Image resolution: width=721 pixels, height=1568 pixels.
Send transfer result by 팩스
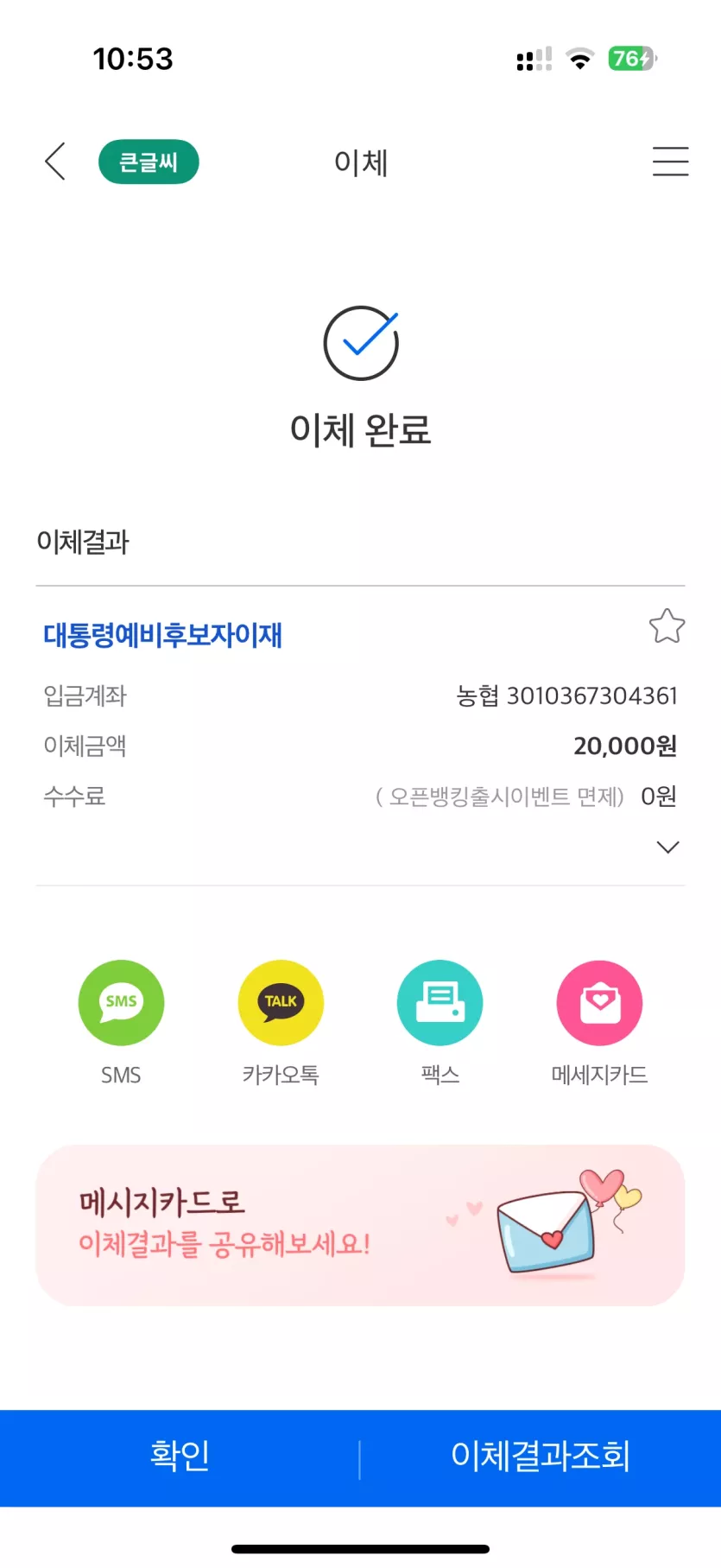tap(440, 1003)
